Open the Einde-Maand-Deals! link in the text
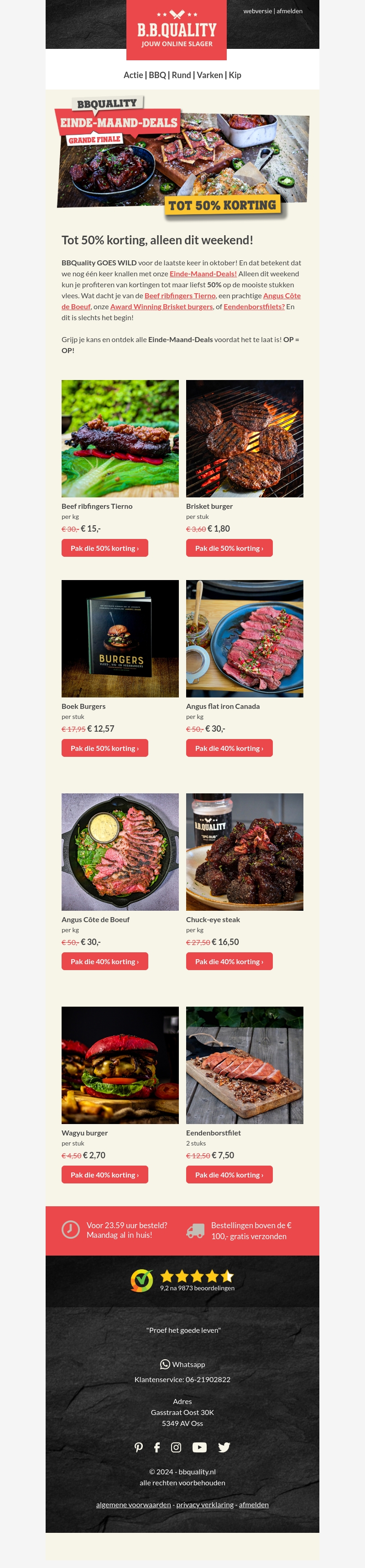This screenshot has width=365, height=1568. point(203,274)
